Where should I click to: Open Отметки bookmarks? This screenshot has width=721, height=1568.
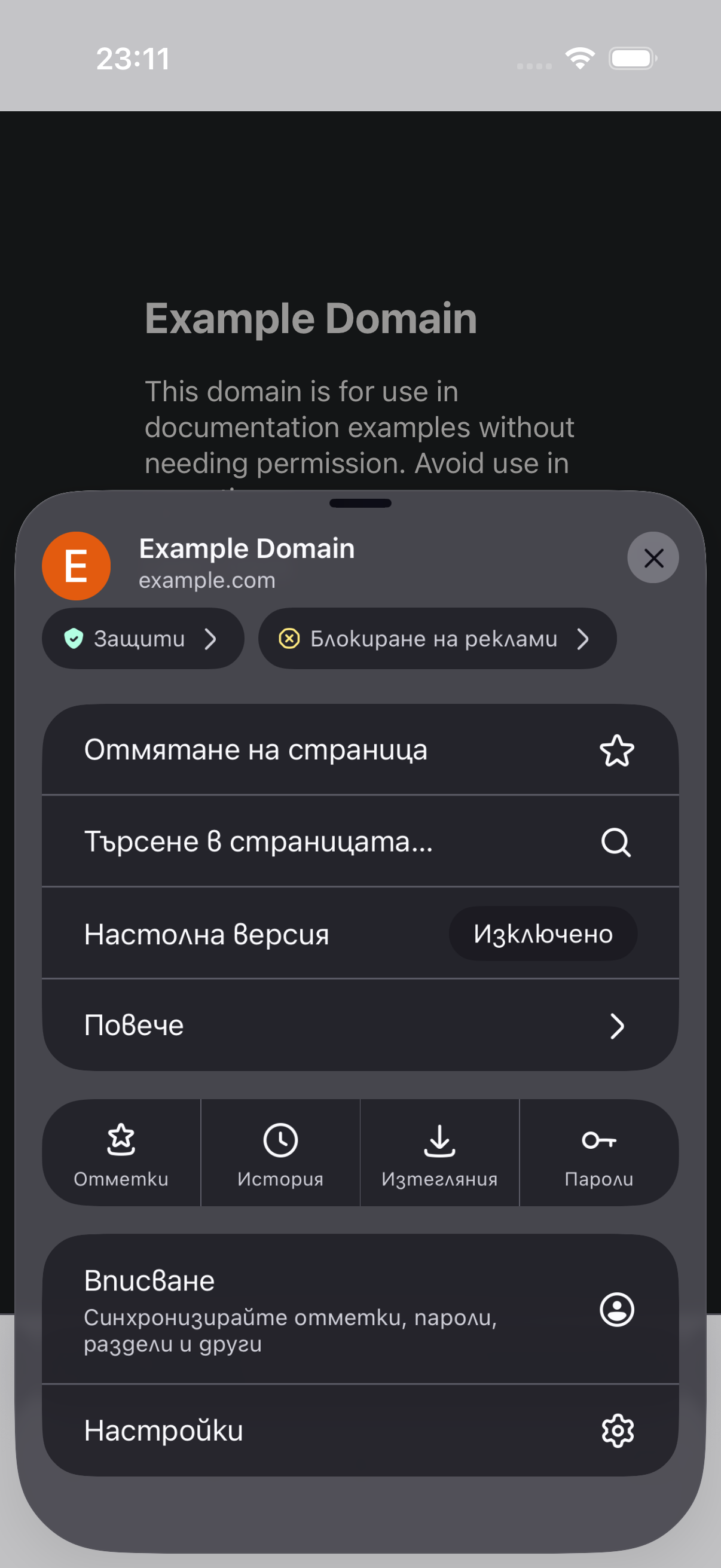[x=121, y=1152]
